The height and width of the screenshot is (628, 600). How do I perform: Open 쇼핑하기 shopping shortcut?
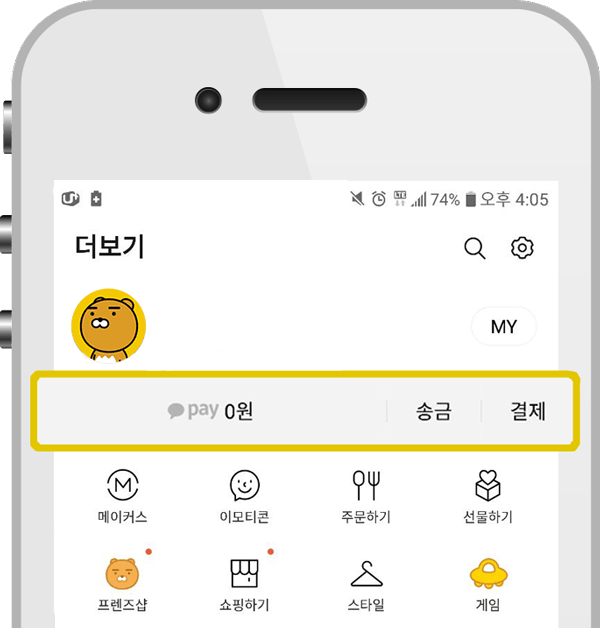244,583
